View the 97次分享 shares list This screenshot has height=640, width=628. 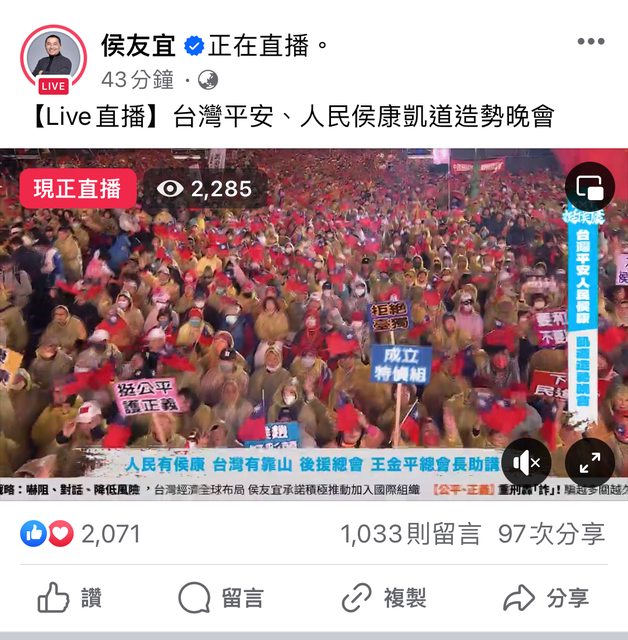[551, 534]
